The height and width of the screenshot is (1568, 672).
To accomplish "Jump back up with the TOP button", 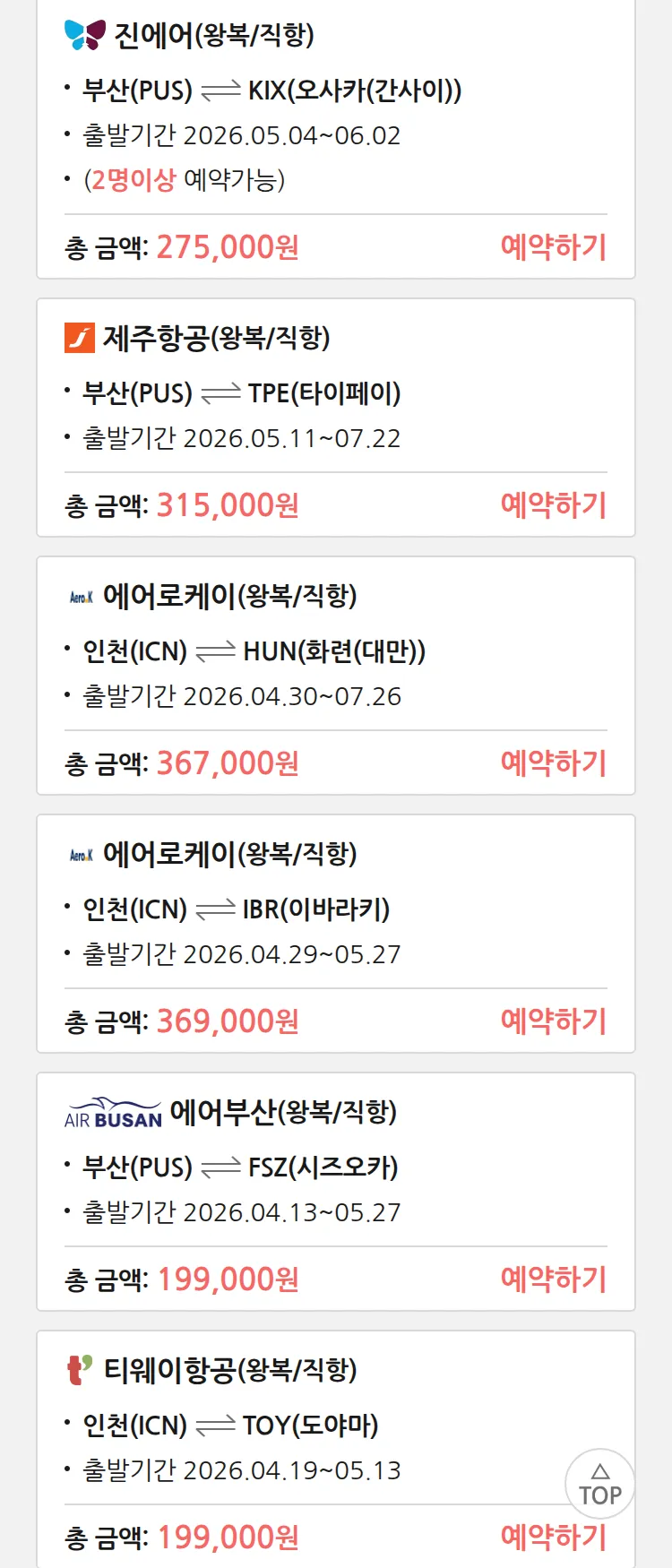I will [599, 1484].
